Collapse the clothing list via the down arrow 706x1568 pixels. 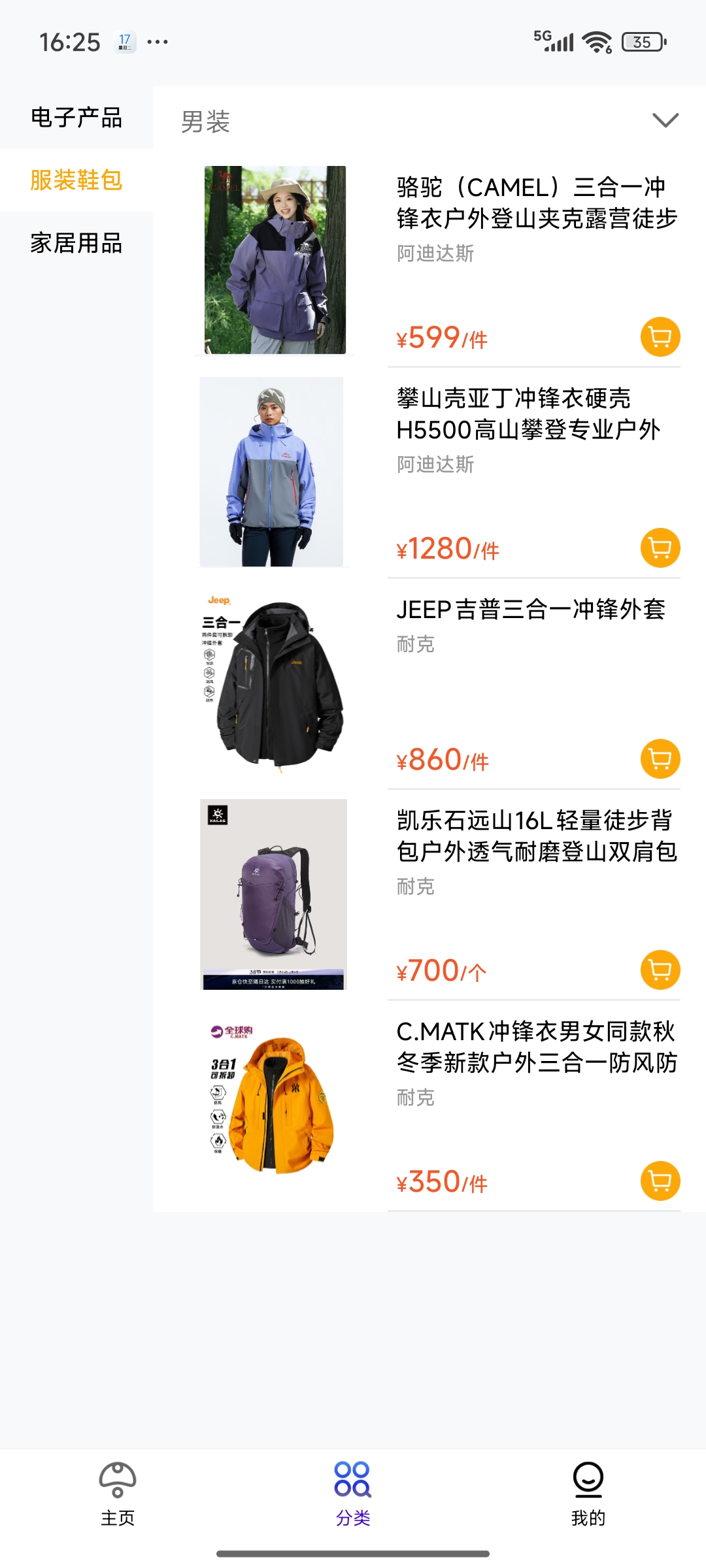coord(665,120)
